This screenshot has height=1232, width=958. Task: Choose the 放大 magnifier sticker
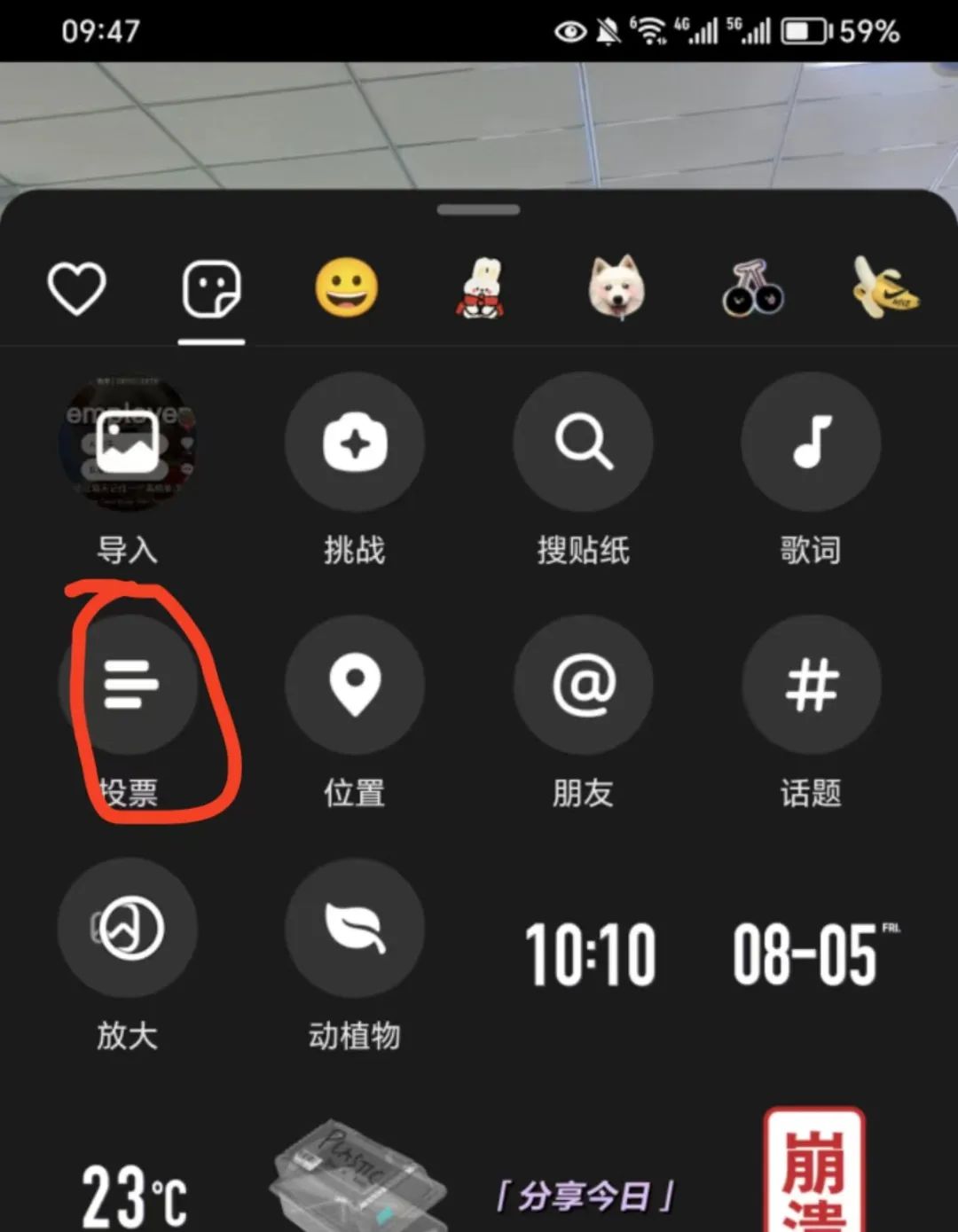(128, 928)
